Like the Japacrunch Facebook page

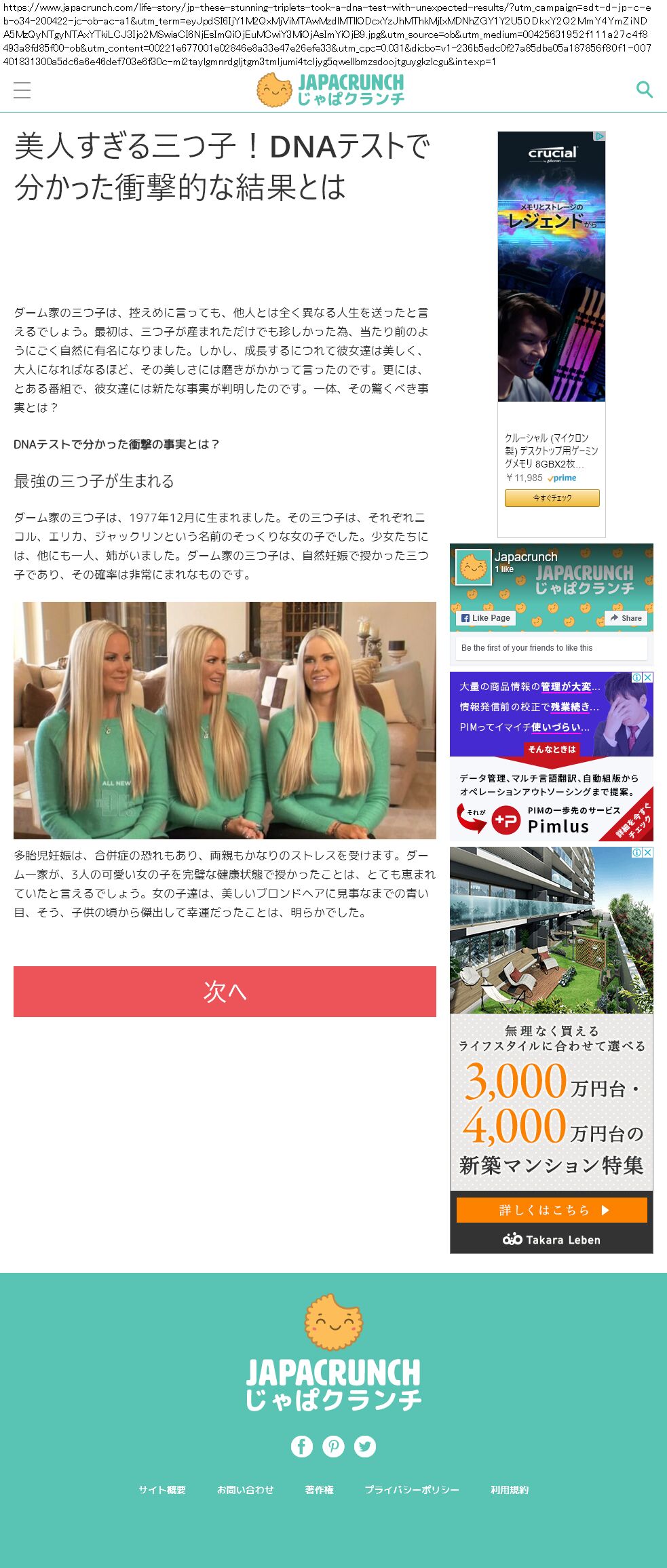point(486,618)
